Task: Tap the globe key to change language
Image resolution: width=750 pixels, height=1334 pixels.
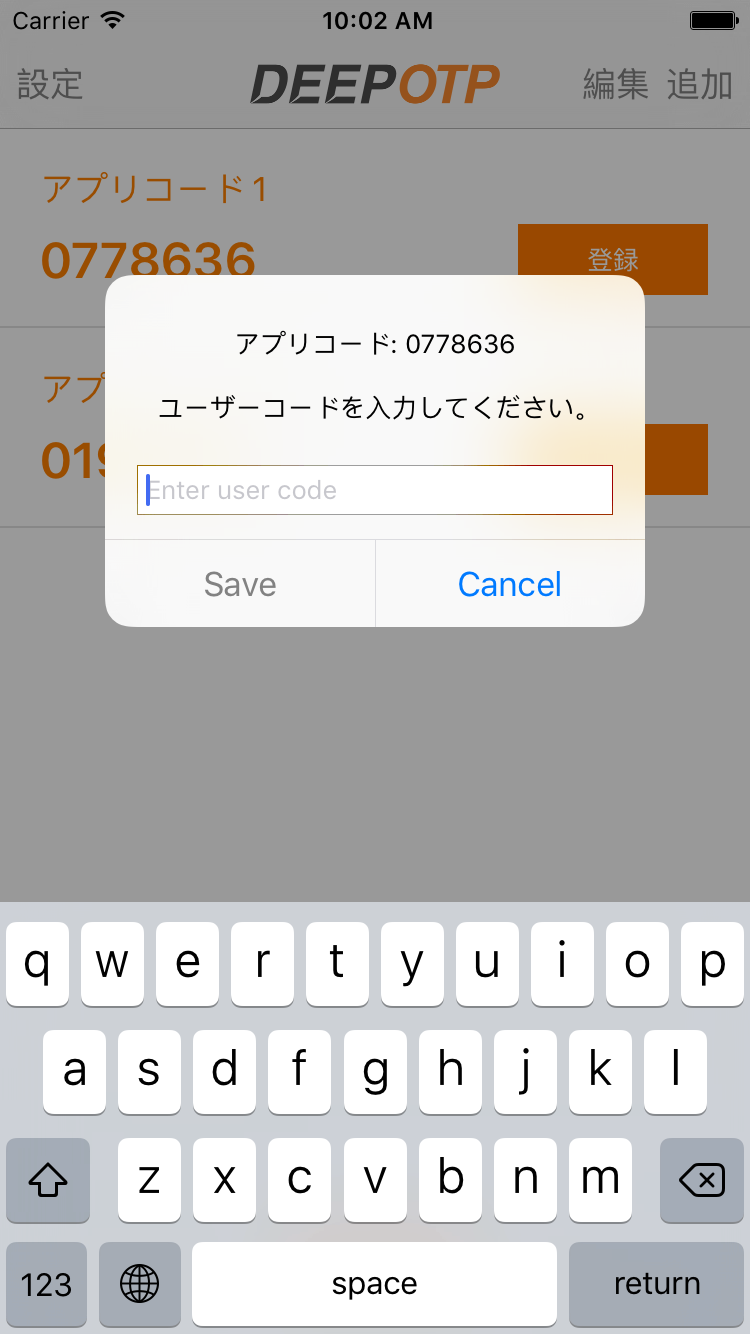Action: [x=139, y=1284]
